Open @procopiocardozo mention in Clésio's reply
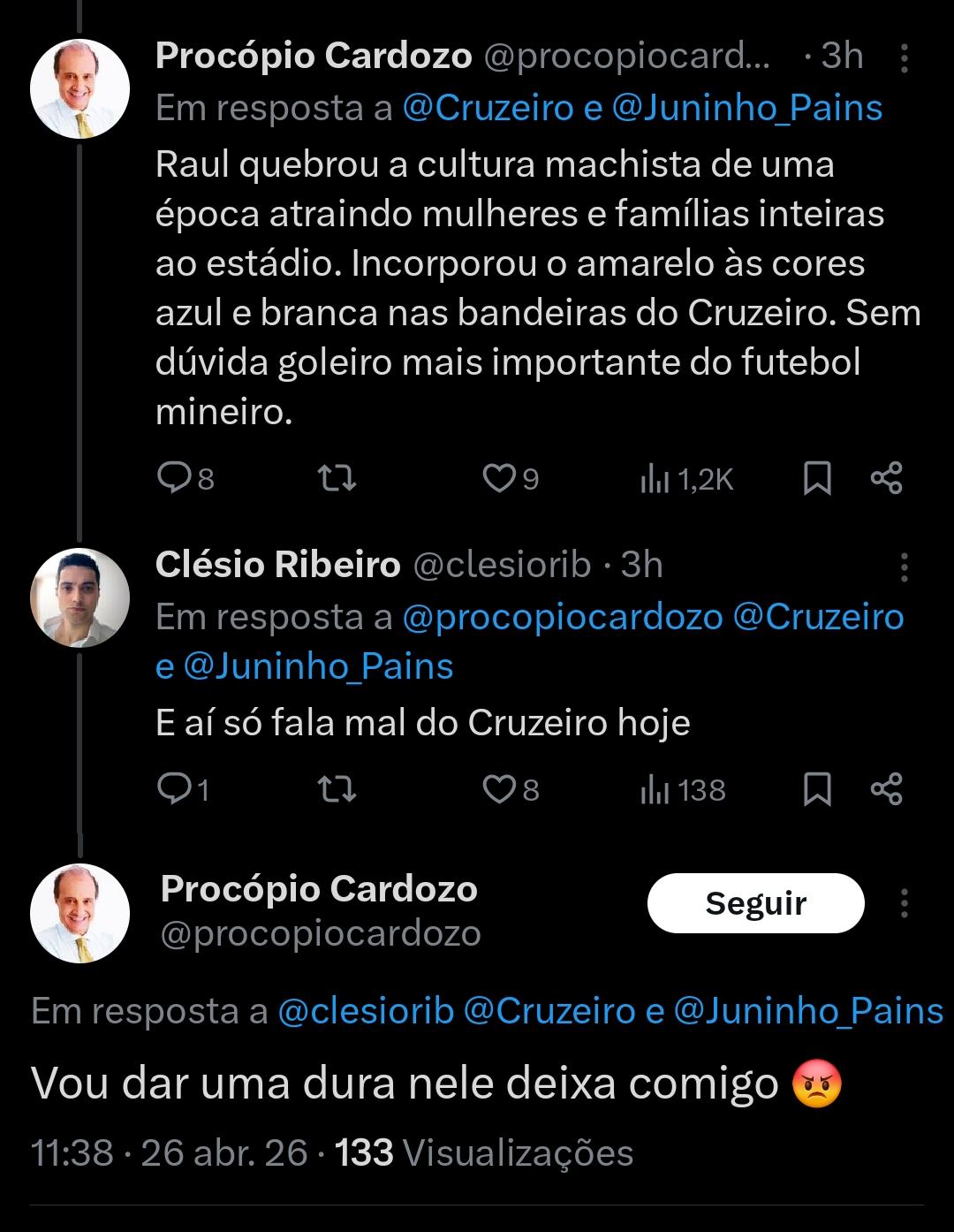Image resolution: width=954 pixels, height=1232 pixels. [x=562, y=617]
